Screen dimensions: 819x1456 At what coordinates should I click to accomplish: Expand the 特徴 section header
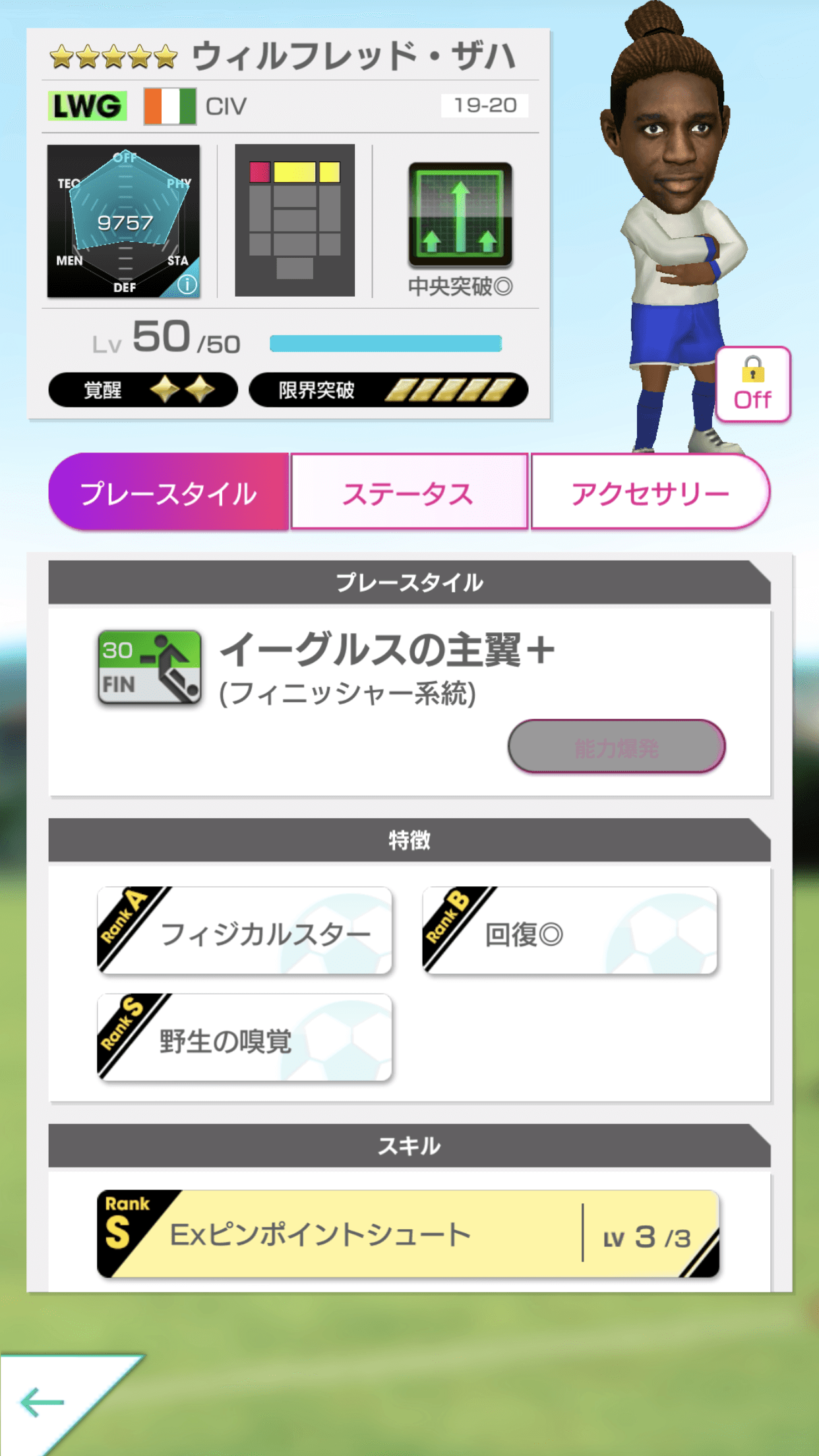[x=409, y=839]
